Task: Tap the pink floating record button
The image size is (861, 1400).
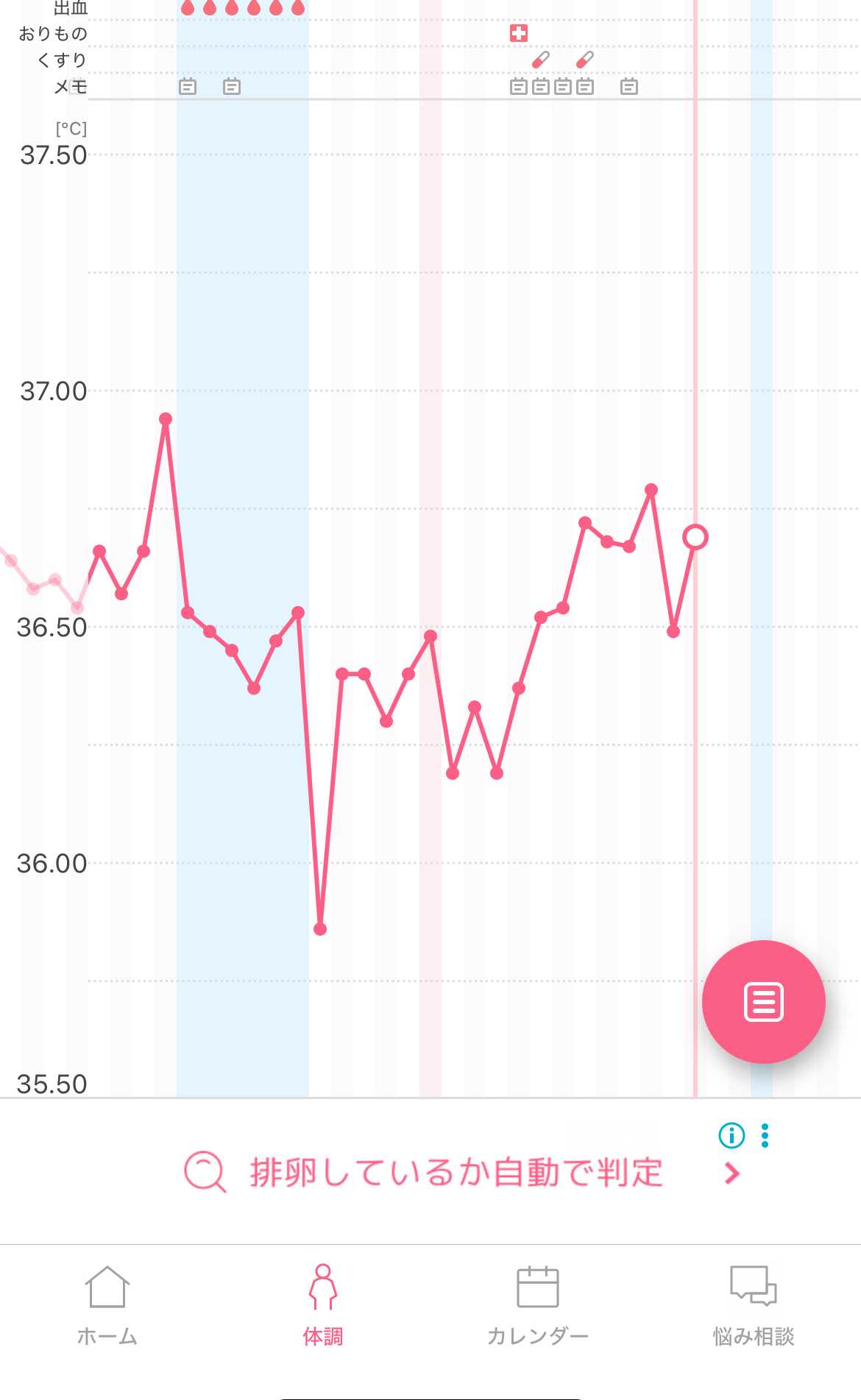Action: click(763, 1001)
